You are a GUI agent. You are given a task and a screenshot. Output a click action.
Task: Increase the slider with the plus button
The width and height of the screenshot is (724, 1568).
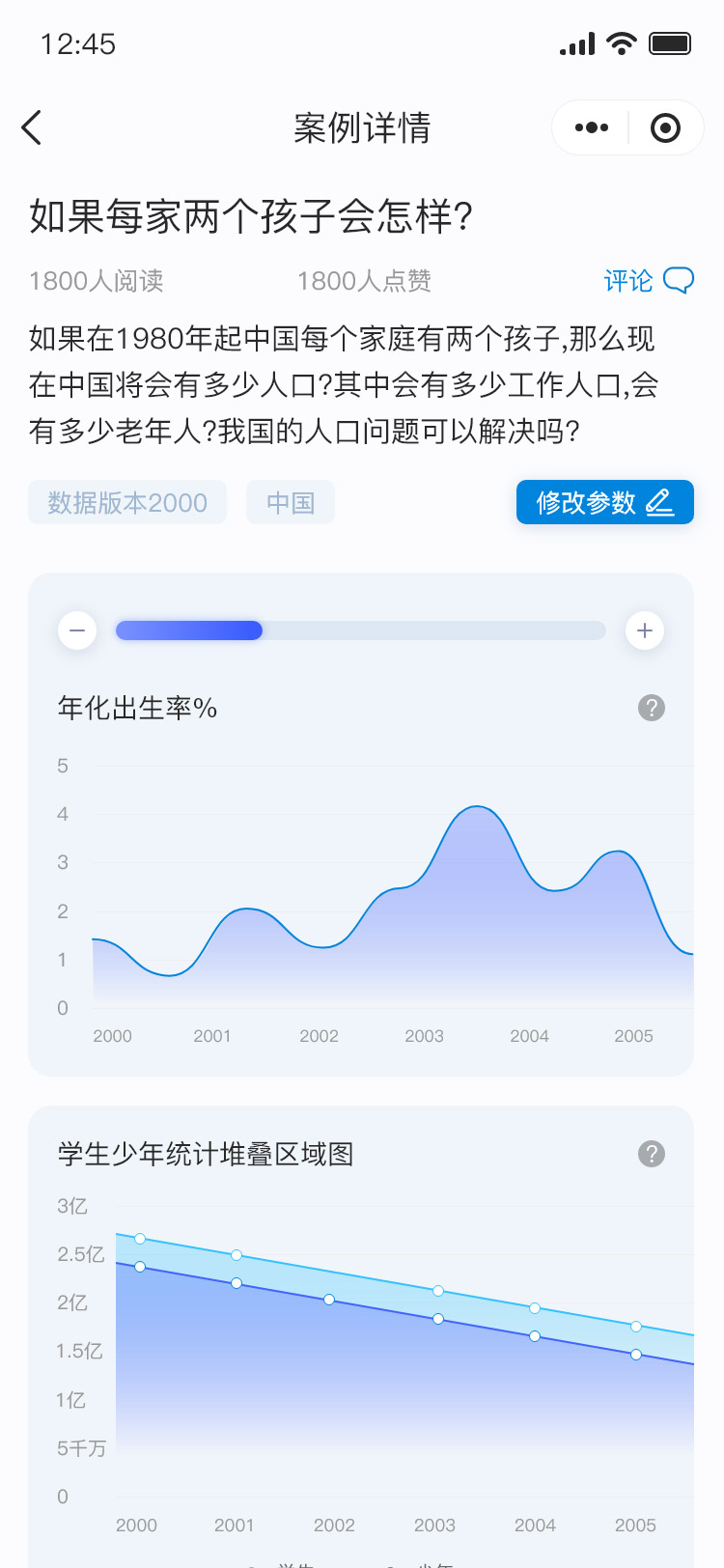(645, 630)
